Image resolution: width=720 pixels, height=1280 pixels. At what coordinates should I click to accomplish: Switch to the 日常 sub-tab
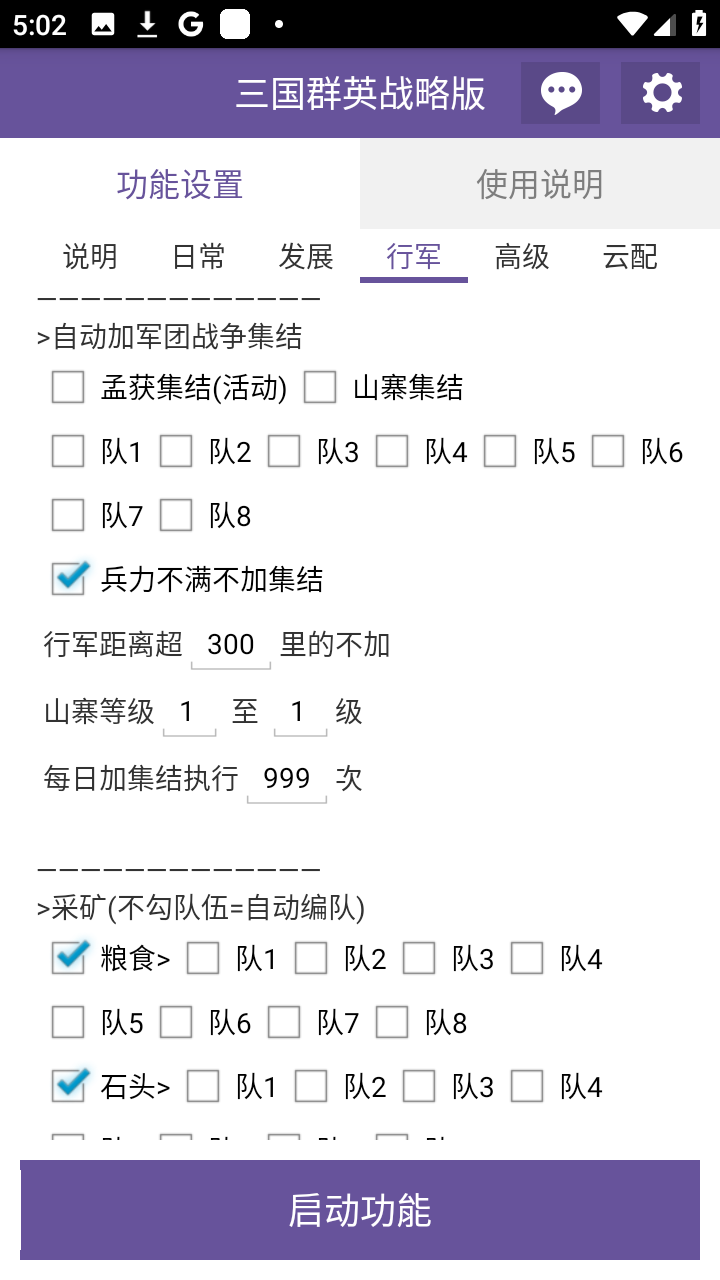click(198, 257)
